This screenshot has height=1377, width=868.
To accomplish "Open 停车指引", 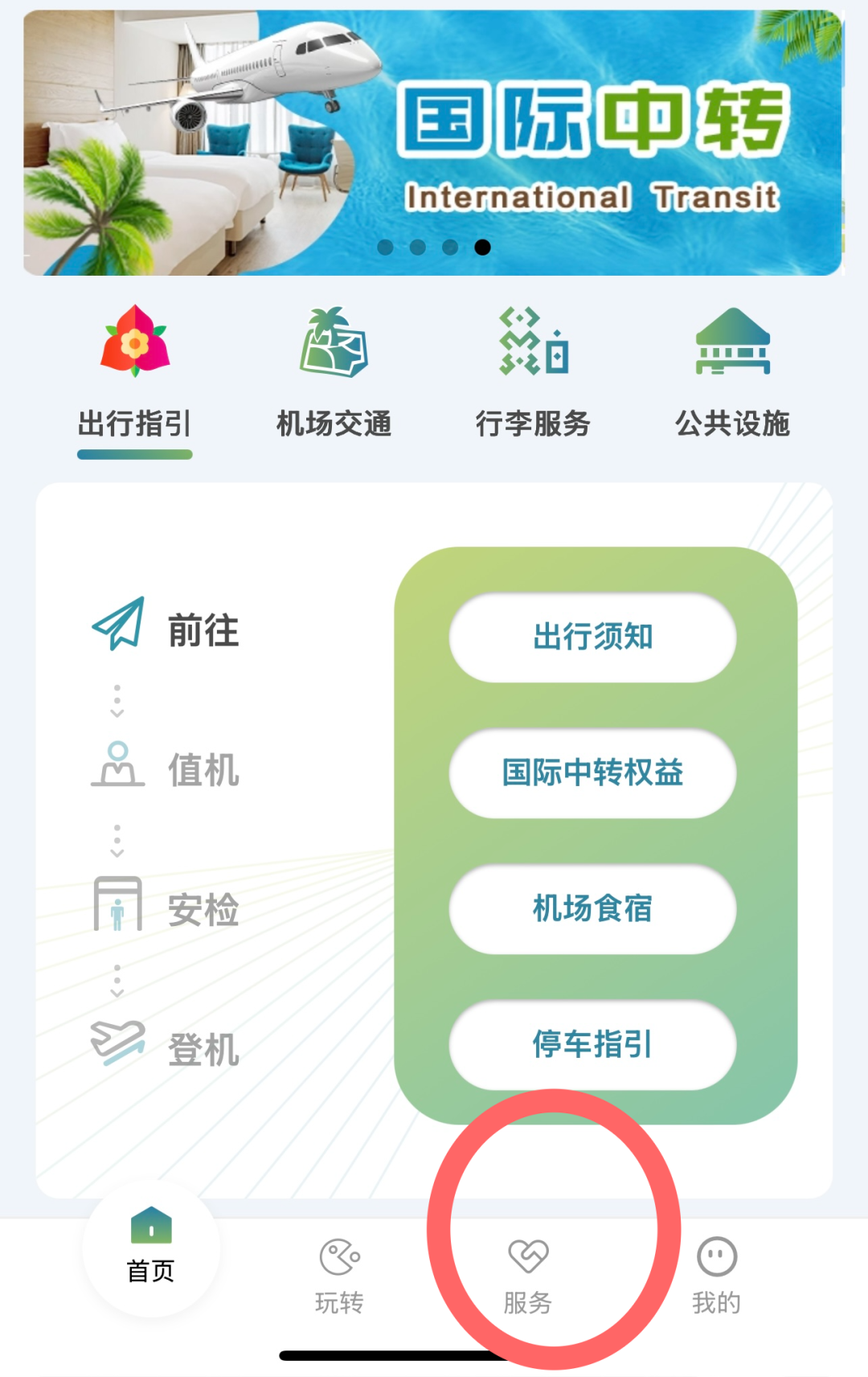I will 592,1045.
